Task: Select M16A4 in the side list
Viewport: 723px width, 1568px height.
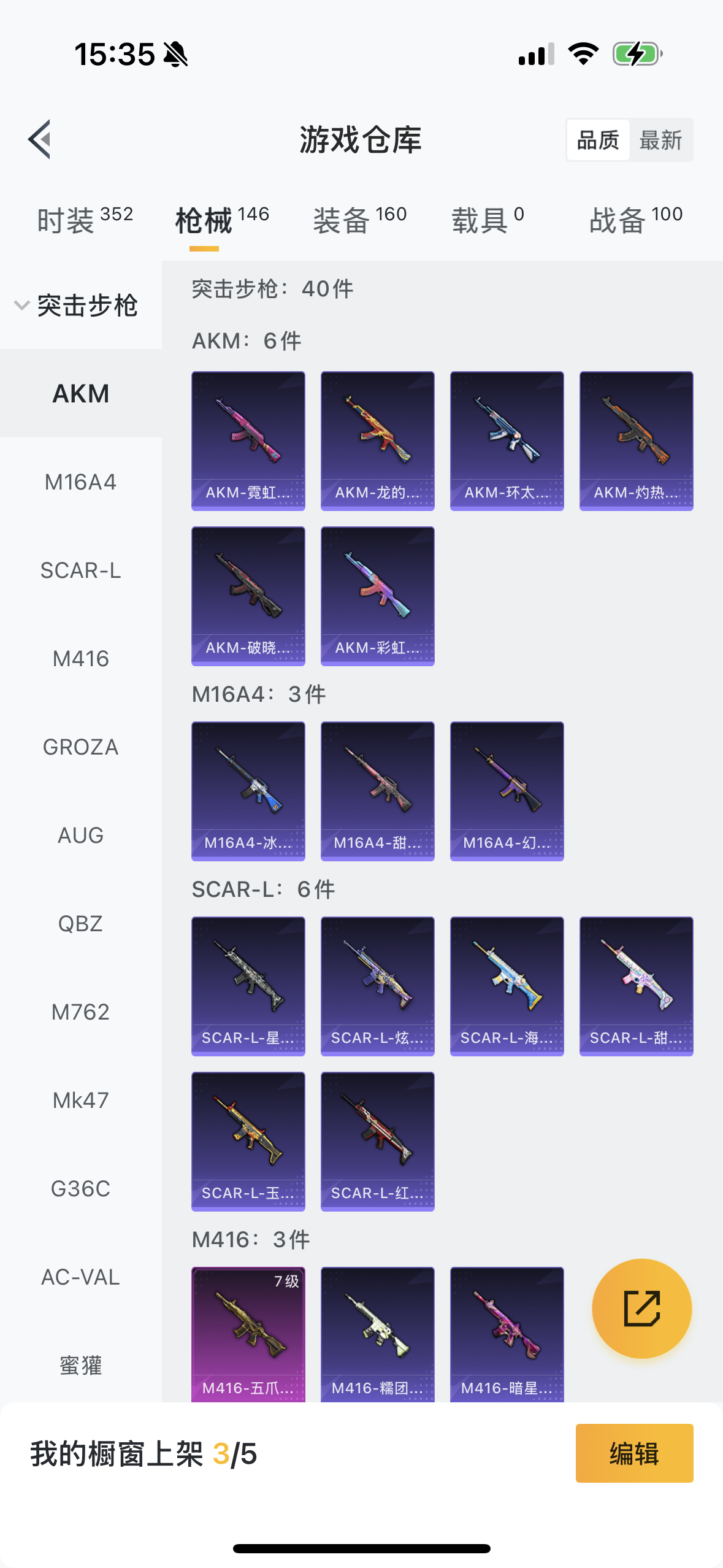Action: [x=81, y=482]
